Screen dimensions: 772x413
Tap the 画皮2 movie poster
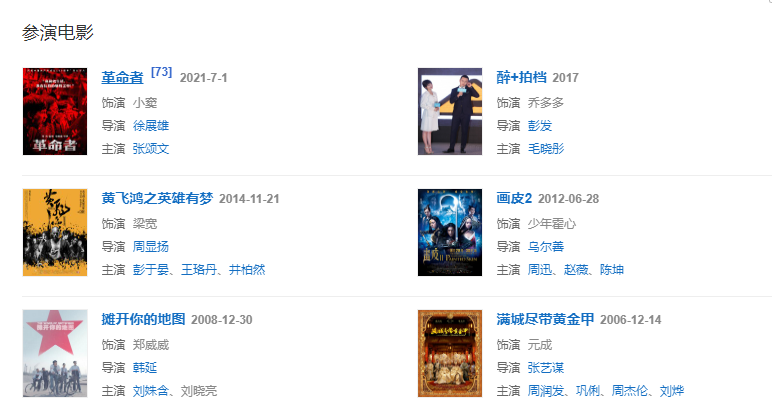click(450, 232)
